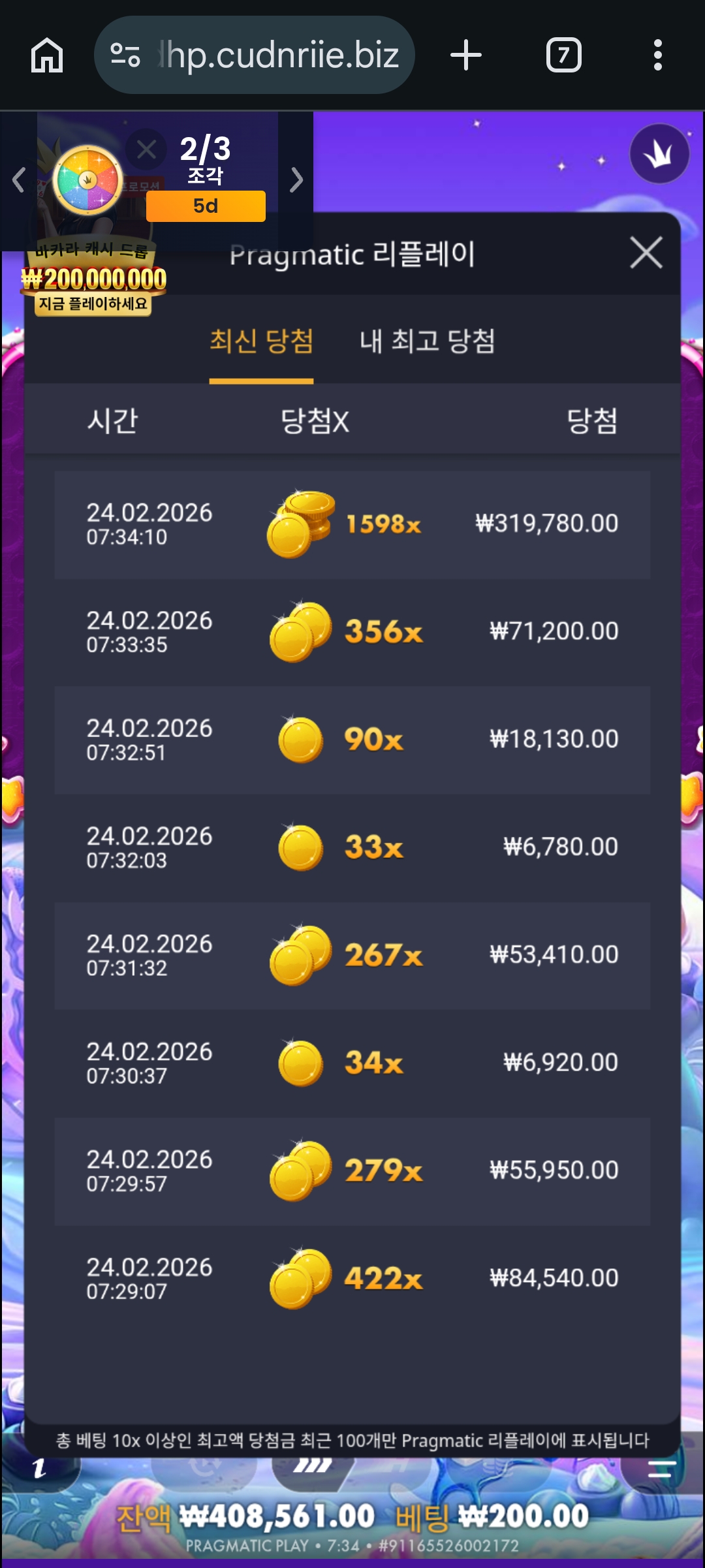Image resolution: width=705 pixels, height=1568 pixels.
Task: Open the 267x win replay
Action: tap(352, 955)
